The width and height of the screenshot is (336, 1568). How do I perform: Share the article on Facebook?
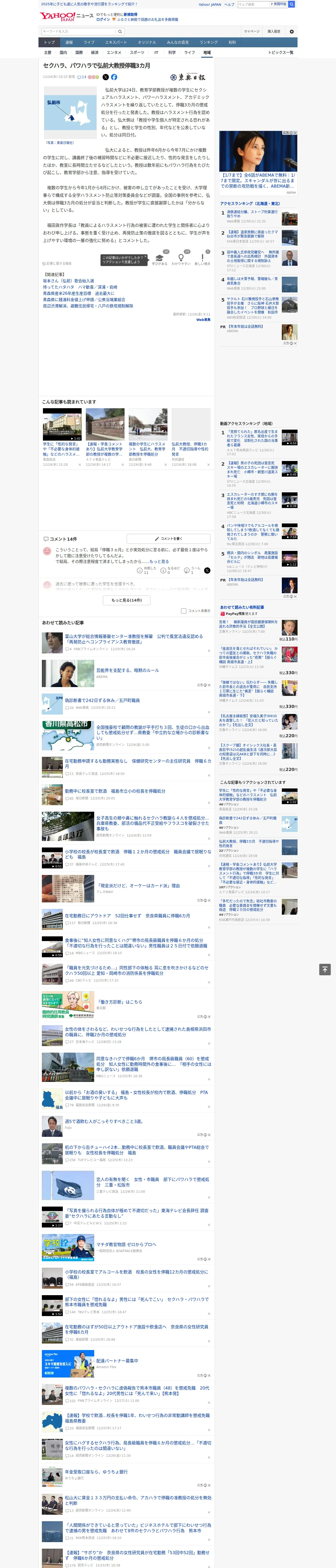[x=114, y=77]
